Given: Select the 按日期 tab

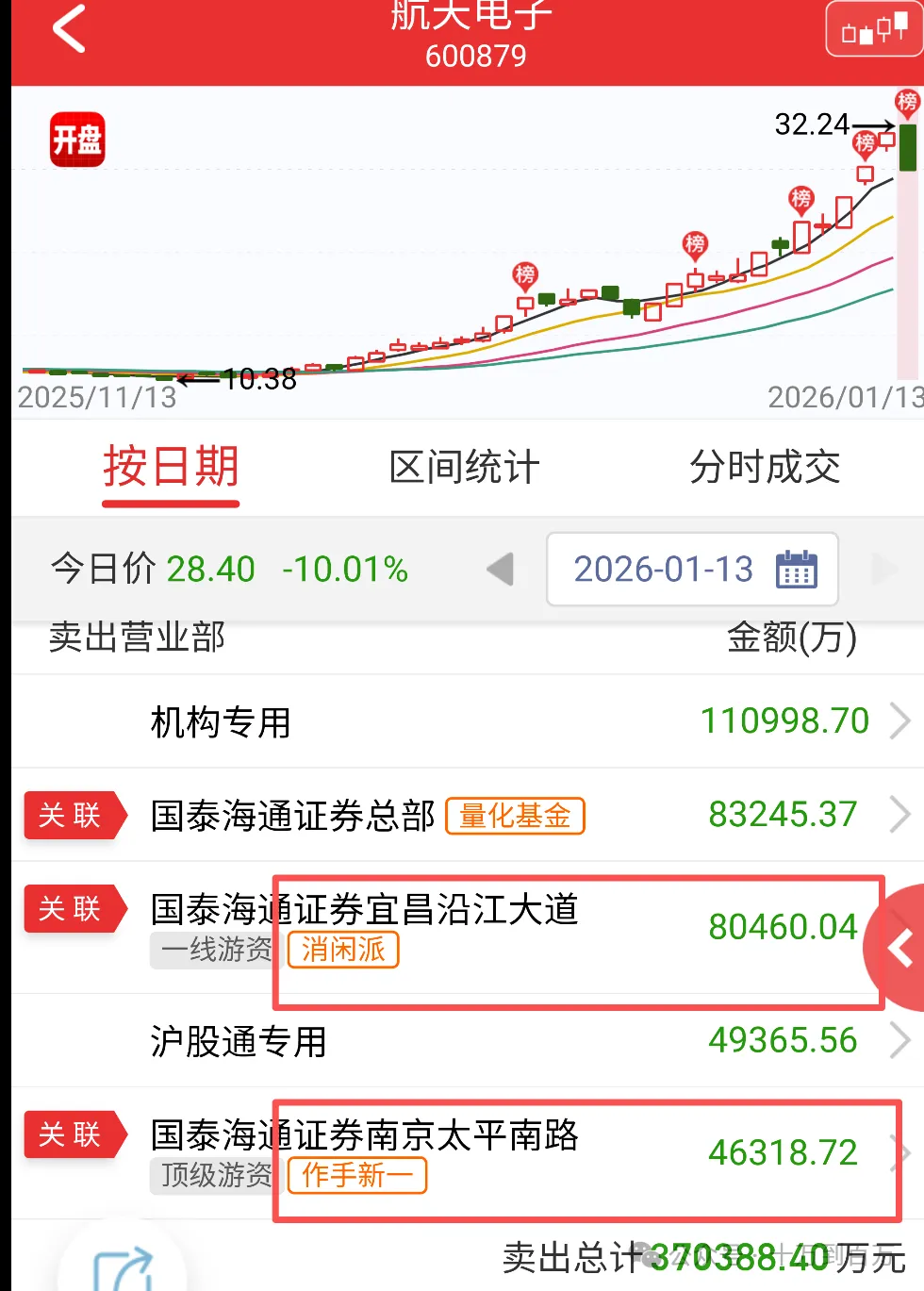Looking at the screenshot, I should point(171,468).
